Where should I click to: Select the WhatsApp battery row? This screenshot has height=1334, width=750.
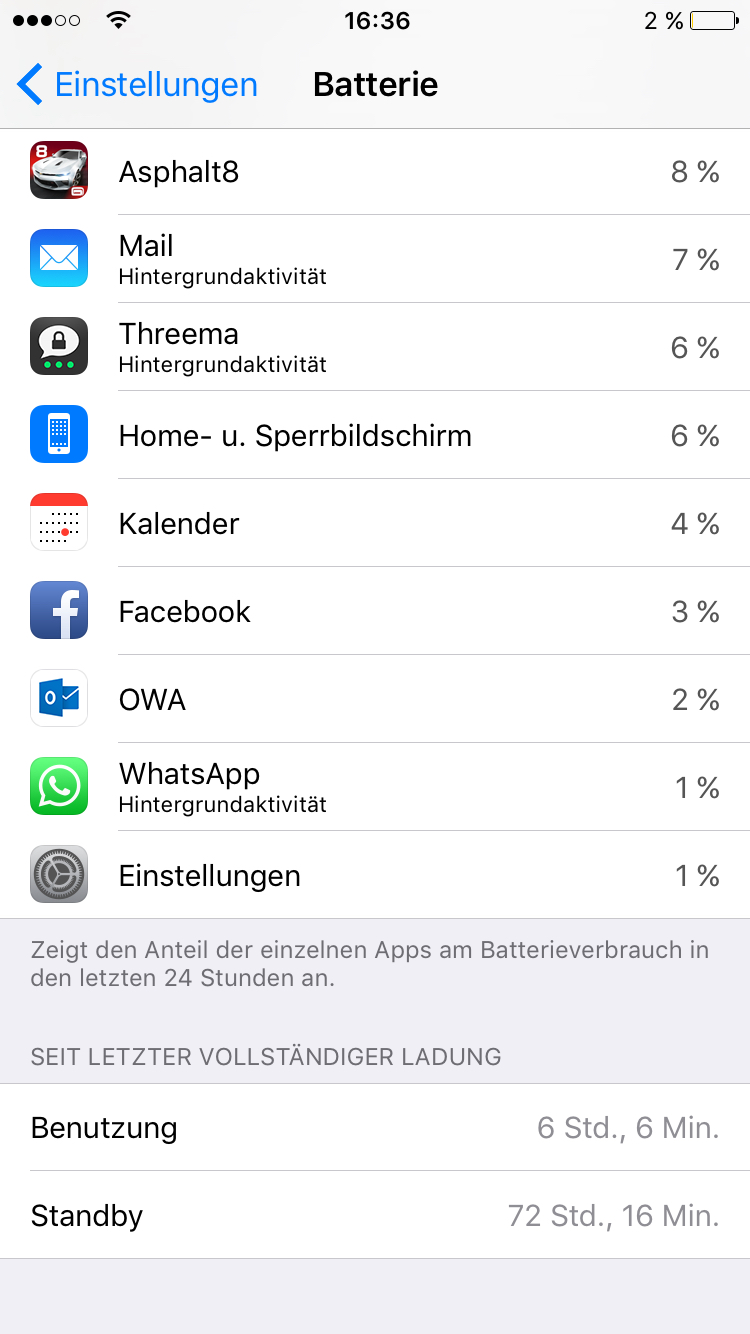pos(375,787)
